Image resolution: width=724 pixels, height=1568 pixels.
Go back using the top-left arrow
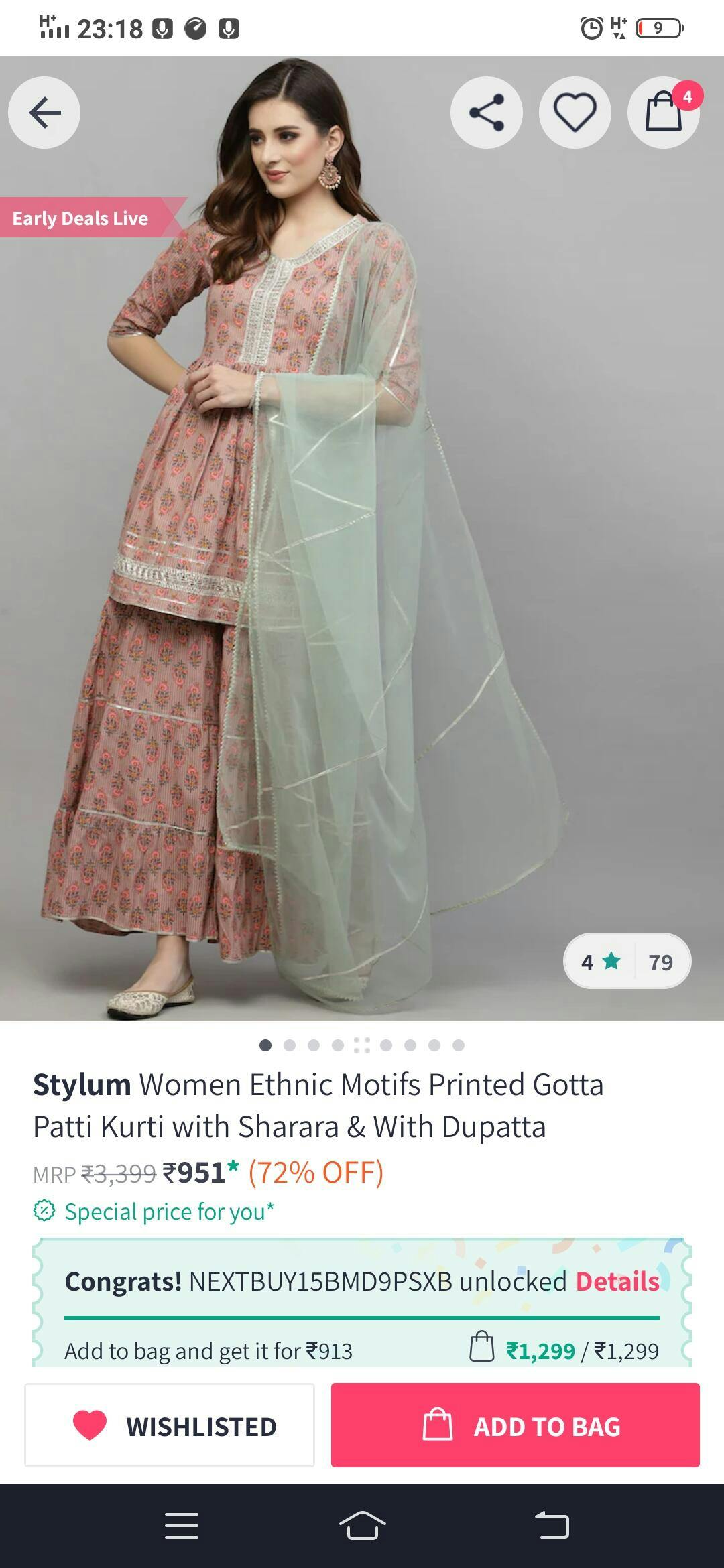click(44, 113)
